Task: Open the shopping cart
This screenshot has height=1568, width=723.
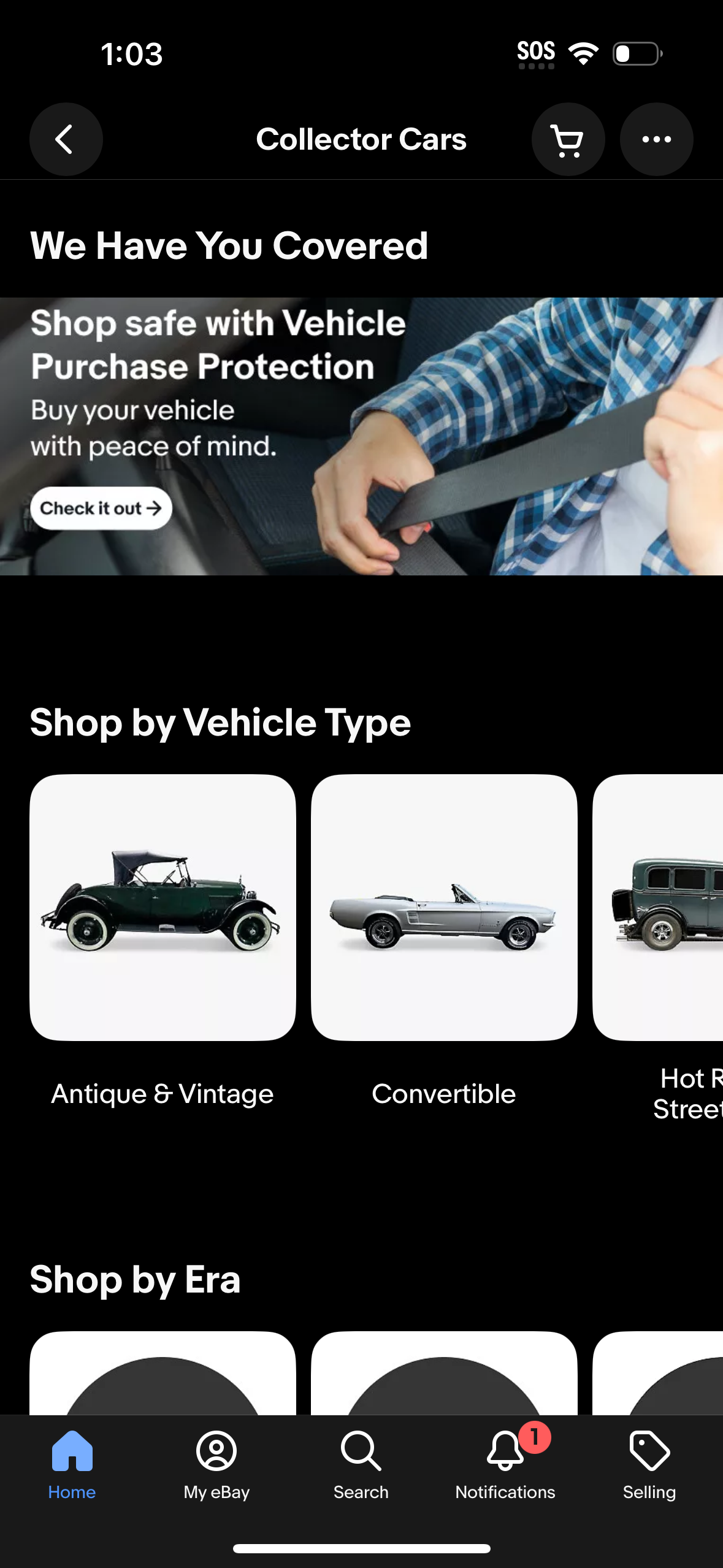Action: (567, 139)
